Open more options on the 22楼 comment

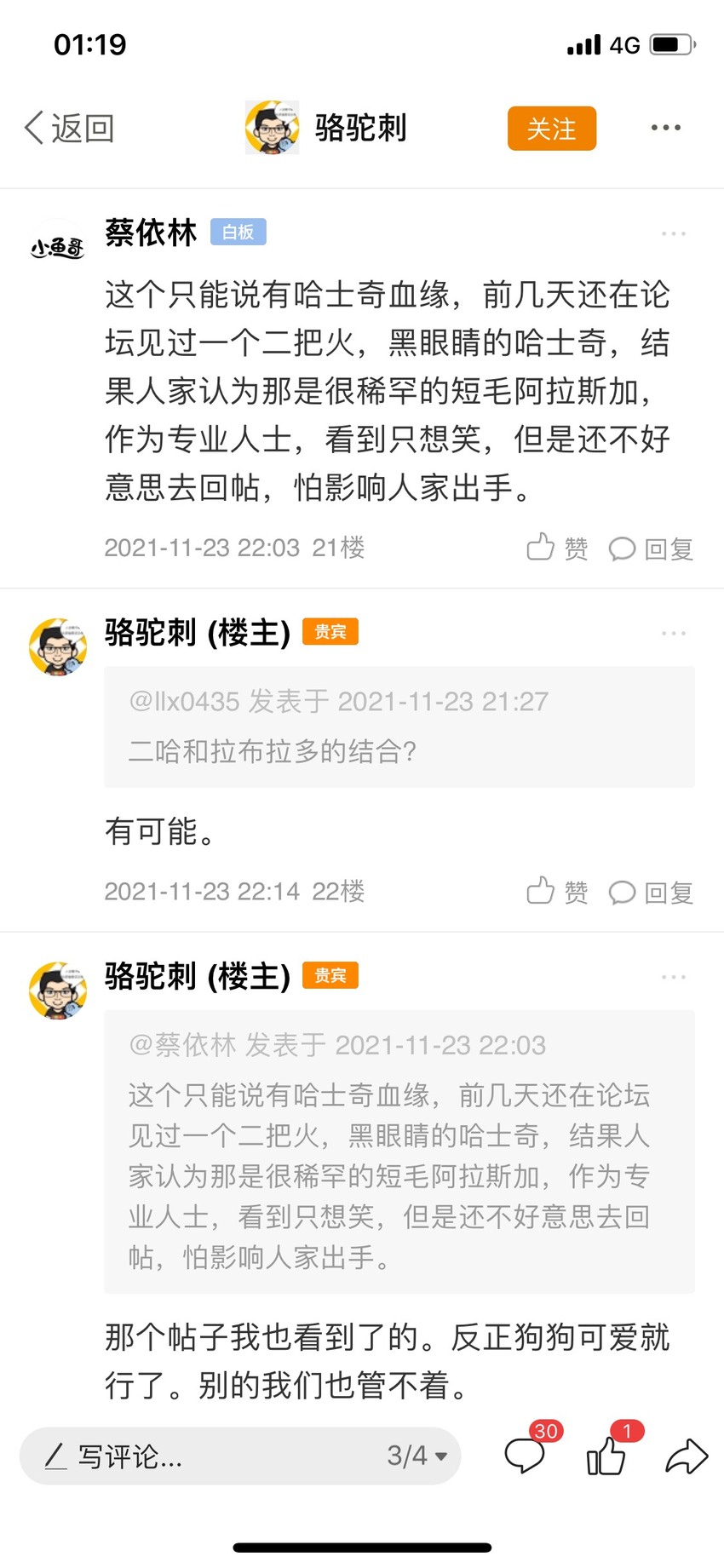coord(673,633)
